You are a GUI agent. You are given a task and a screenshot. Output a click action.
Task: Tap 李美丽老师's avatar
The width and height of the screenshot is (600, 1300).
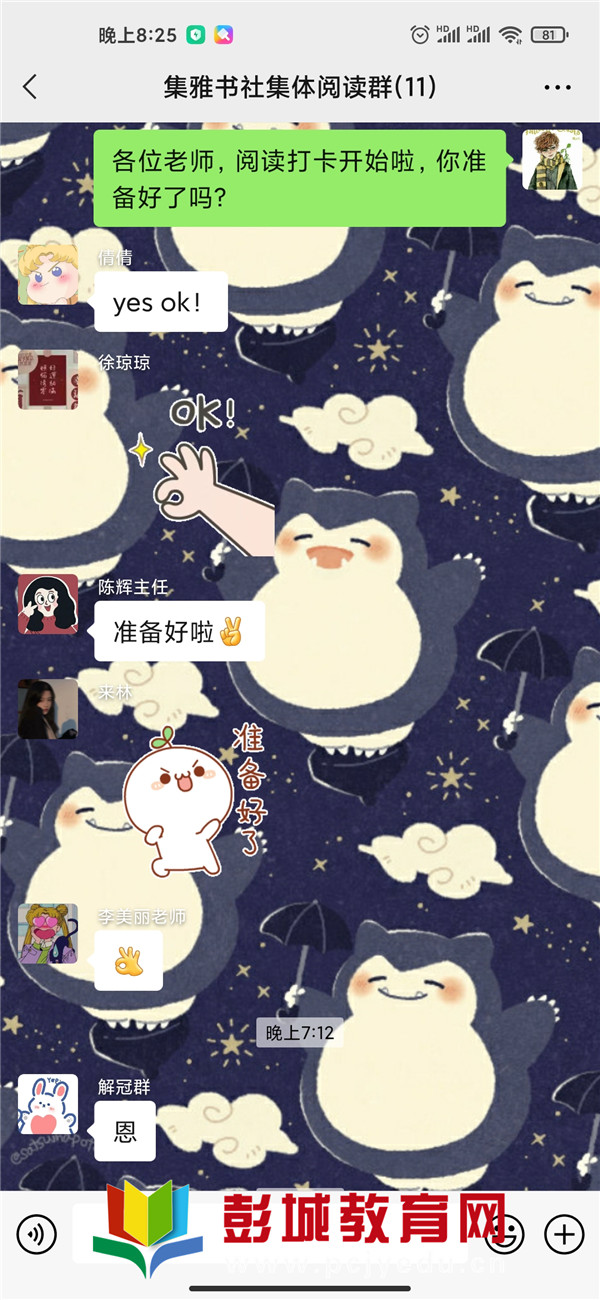click(47, 934)
